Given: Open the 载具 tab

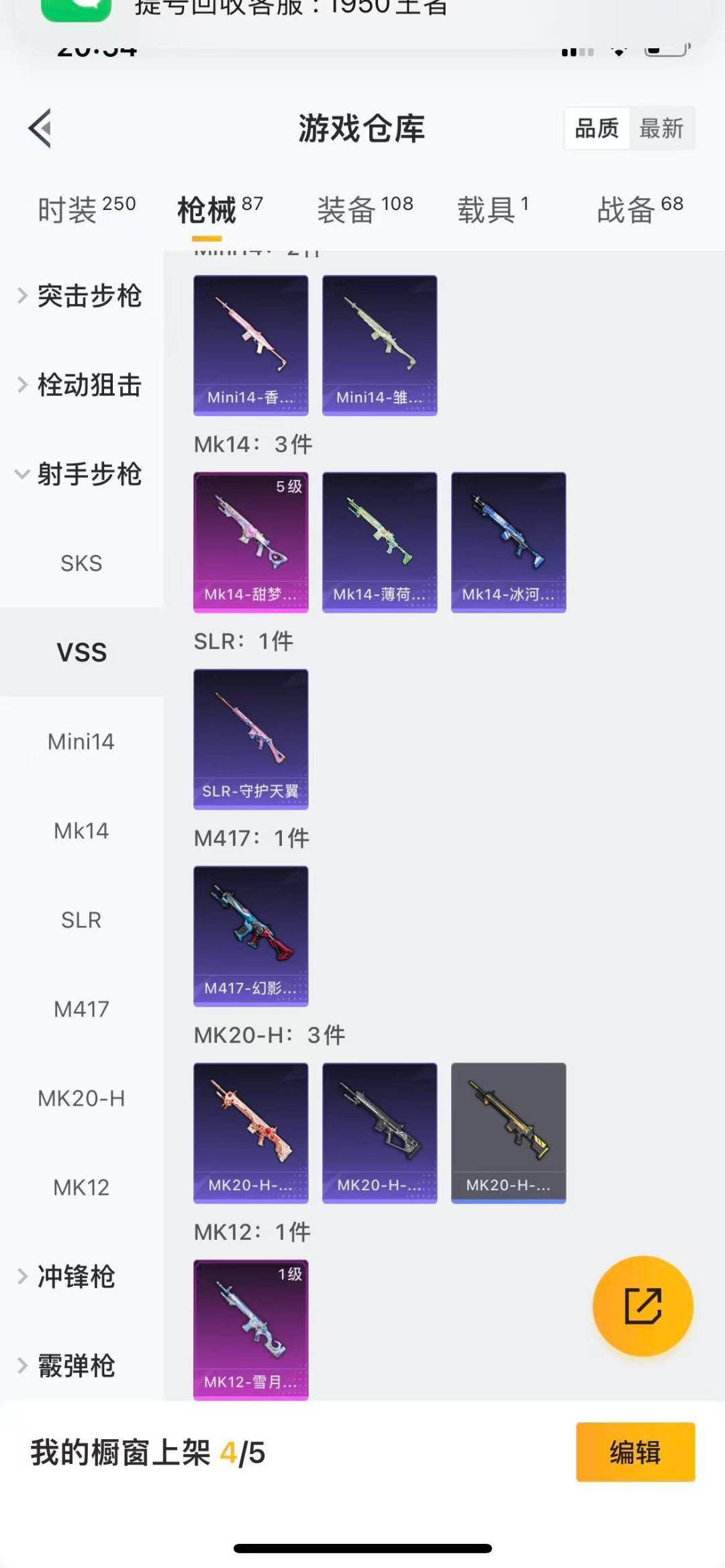Looking at the screenshot, I should pos(493,210).
